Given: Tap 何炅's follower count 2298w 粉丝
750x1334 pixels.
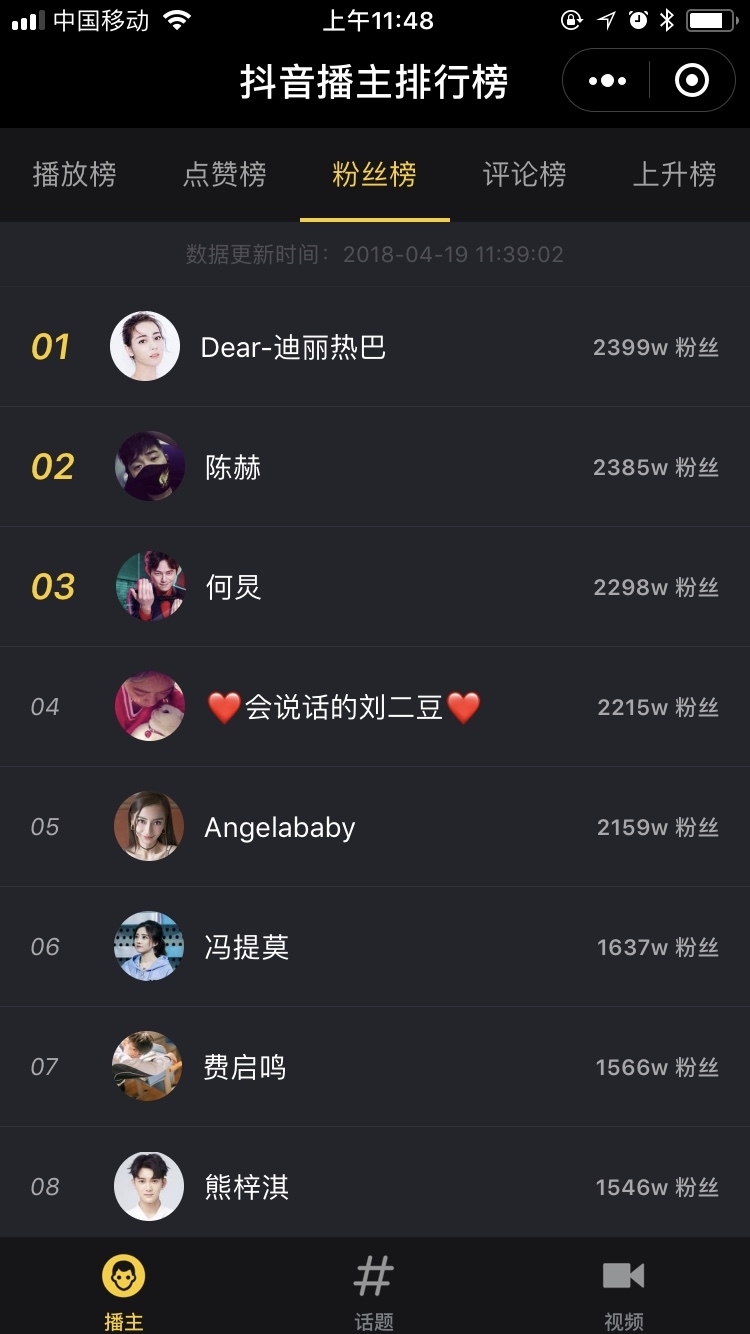Looking at the screenshot, I should pyautogui.click(x=655, y=587).
